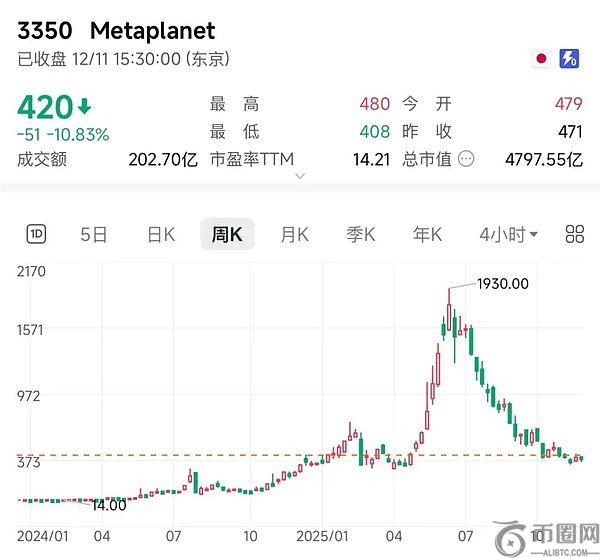Expand the stock stats panel chevron
This screenshot has height=558, width=600.
(x=299, y=176)
